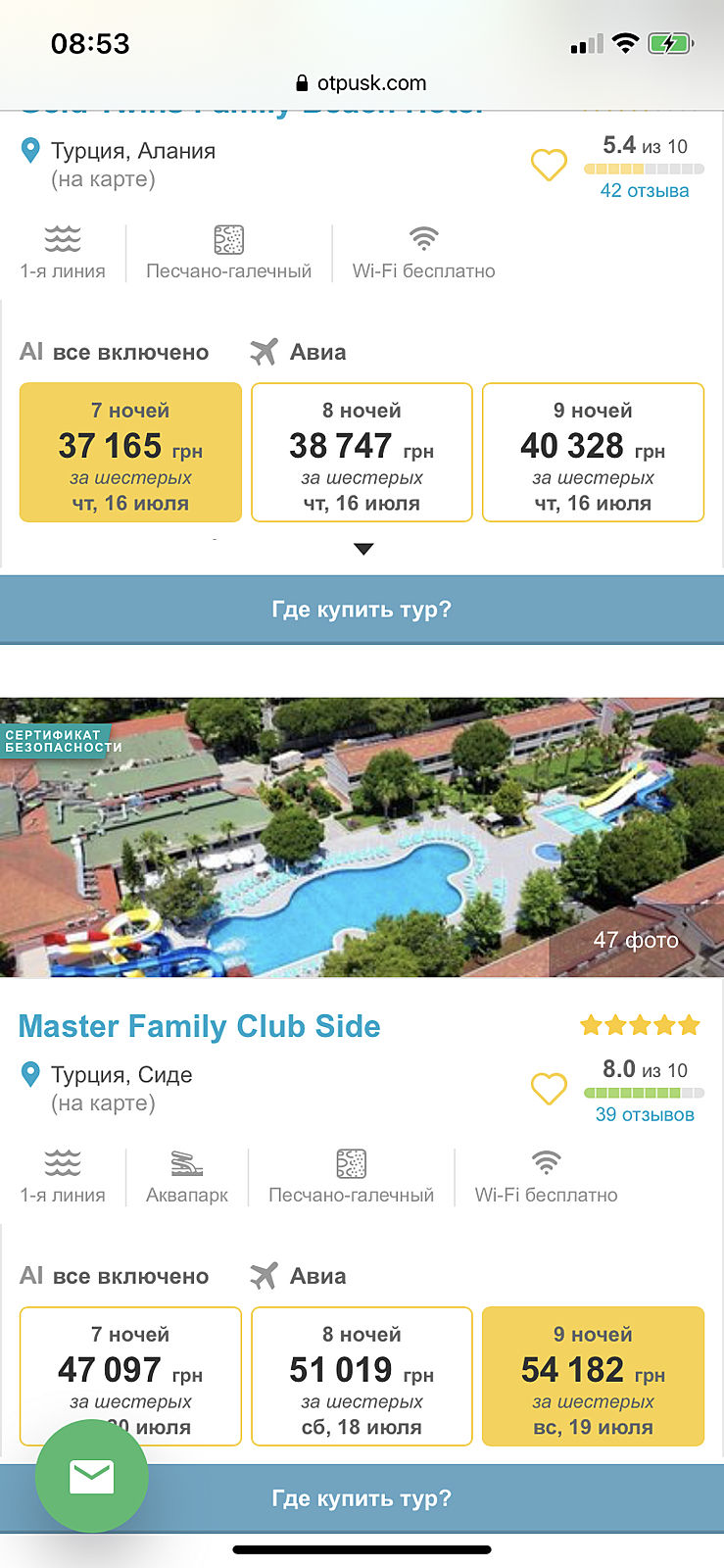Open Master Family Club Side photo gallery
The height and width of the screenshot is (1568, 724).
click(362, 837)
